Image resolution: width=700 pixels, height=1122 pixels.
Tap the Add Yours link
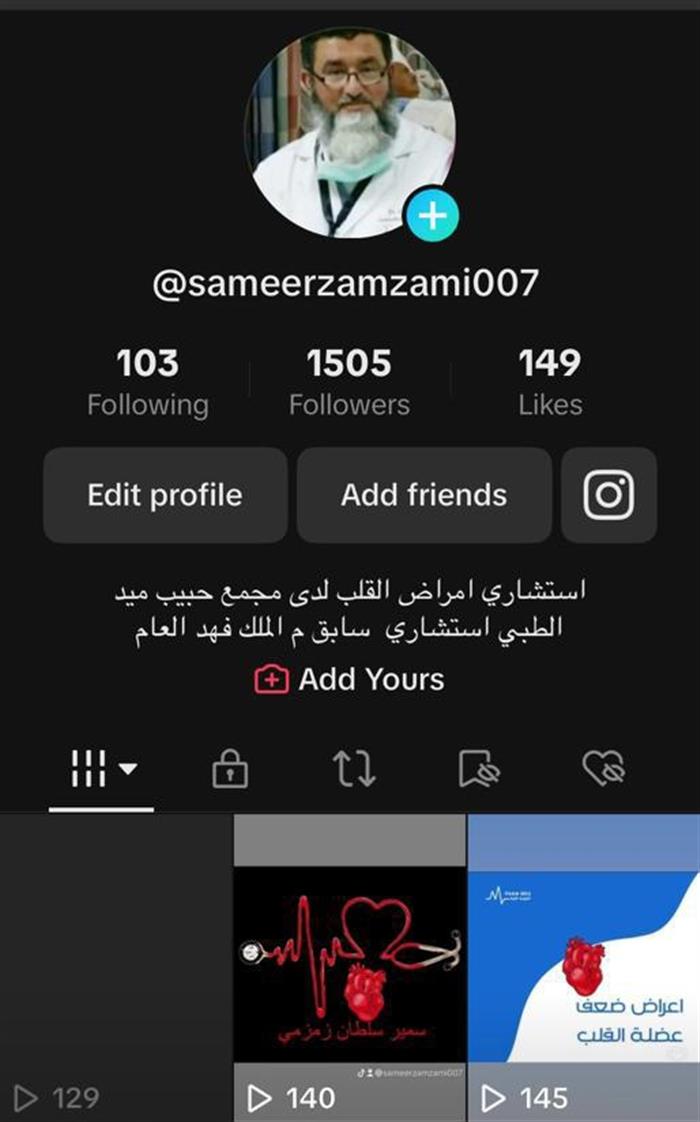point(349,679)
